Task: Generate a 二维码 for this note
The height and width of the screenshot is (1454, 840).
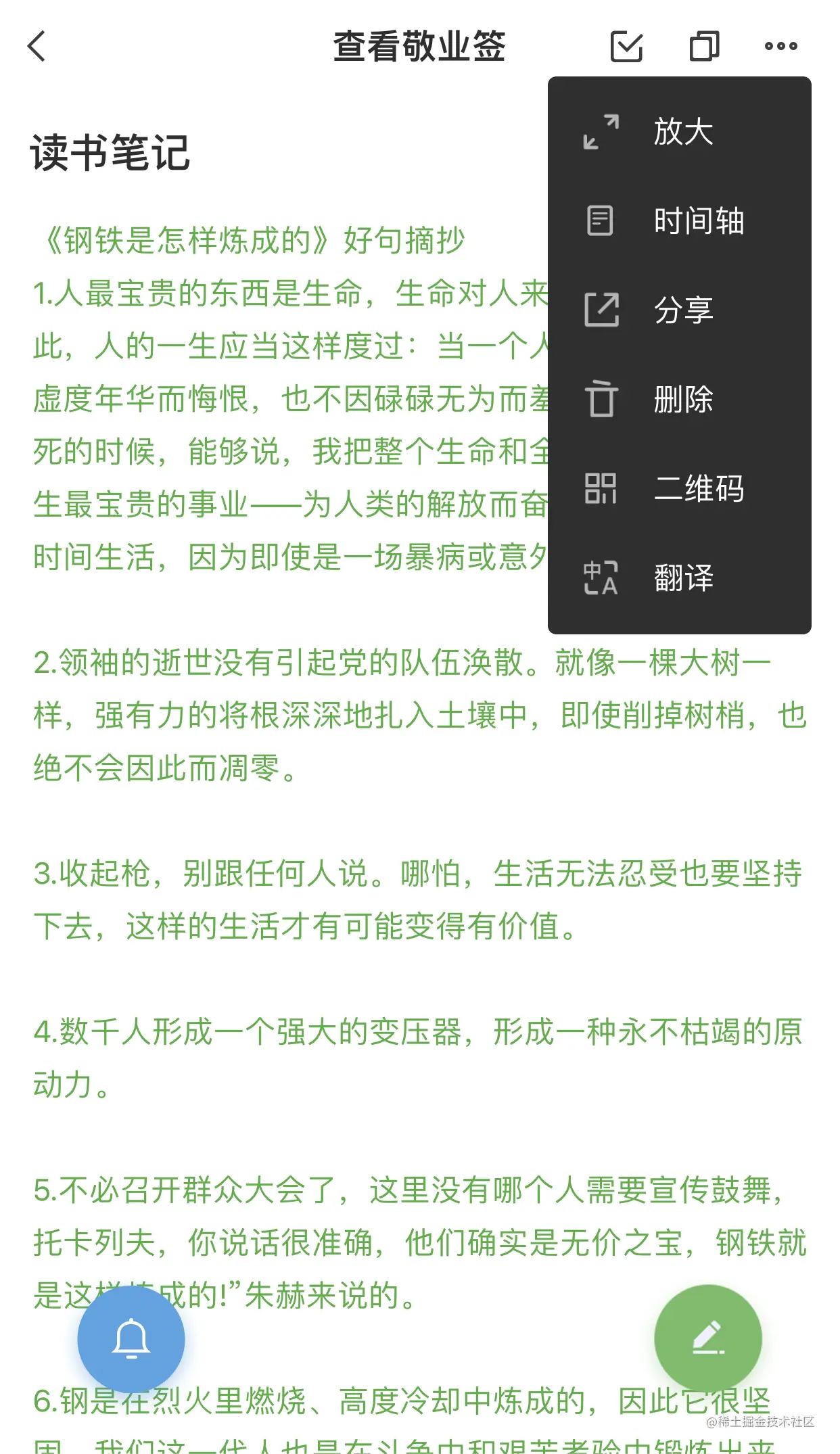Action: click(680, 488)
